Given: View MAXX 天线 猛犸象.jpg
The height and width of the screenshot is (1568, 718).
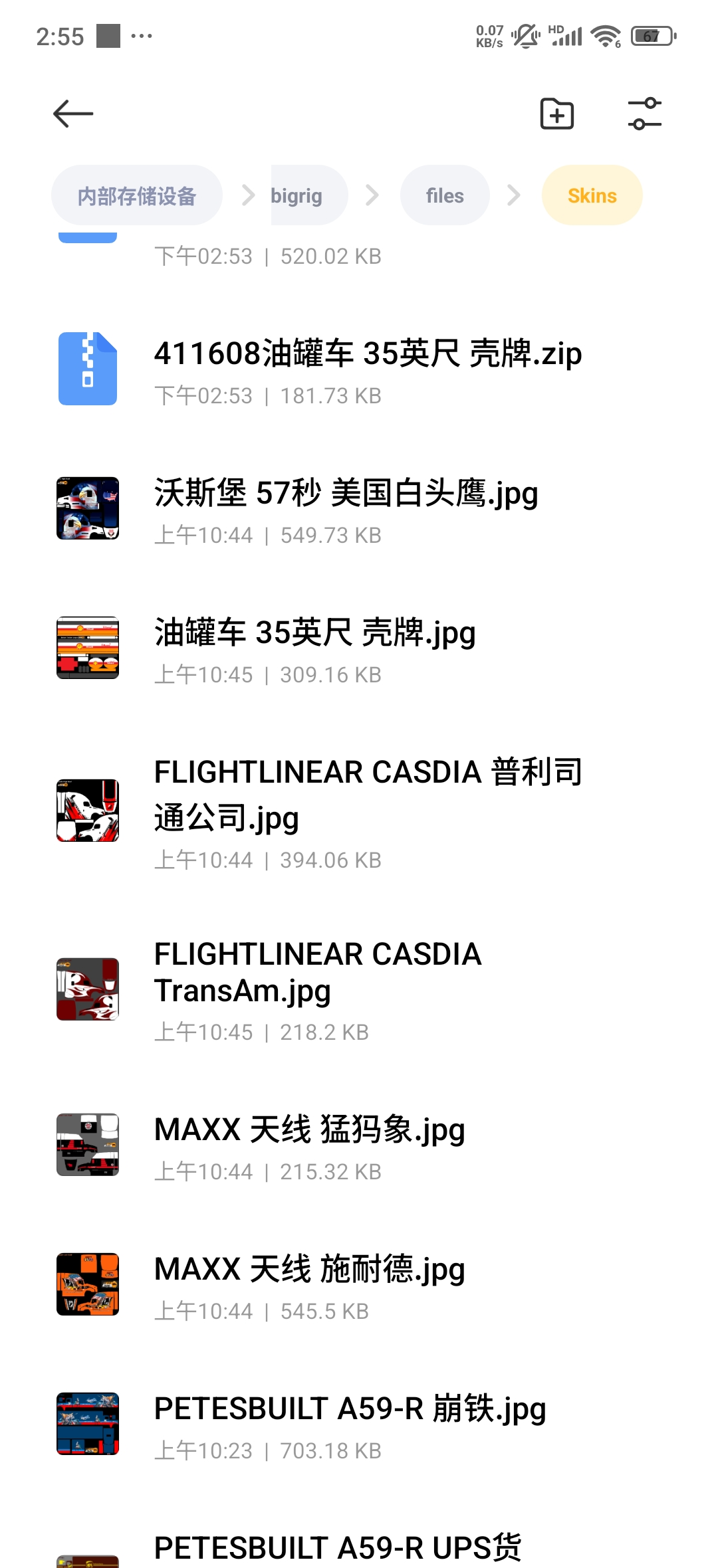Looking at the screenshot, I should (310, 1145).
